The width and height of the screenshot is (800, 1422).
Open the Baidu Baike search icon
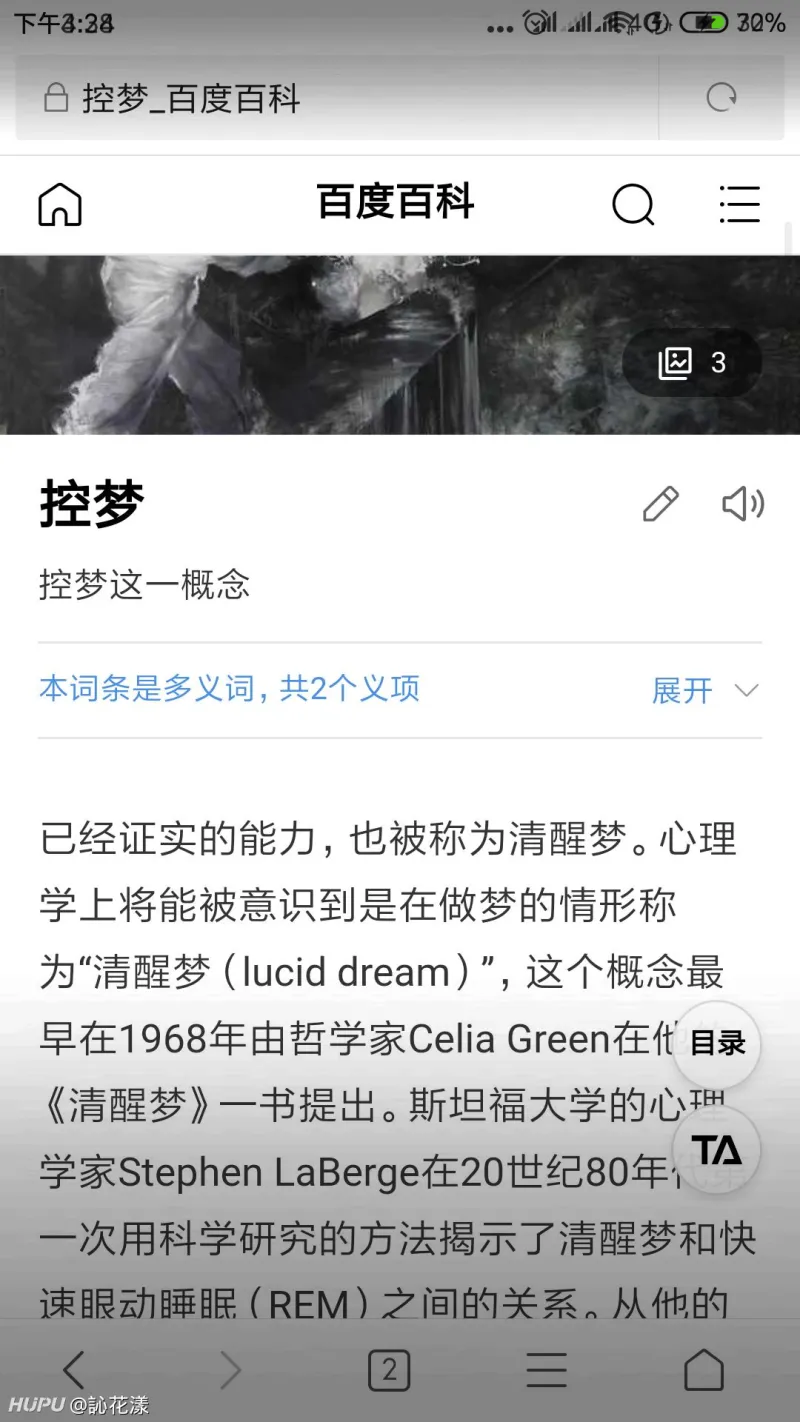633,205
